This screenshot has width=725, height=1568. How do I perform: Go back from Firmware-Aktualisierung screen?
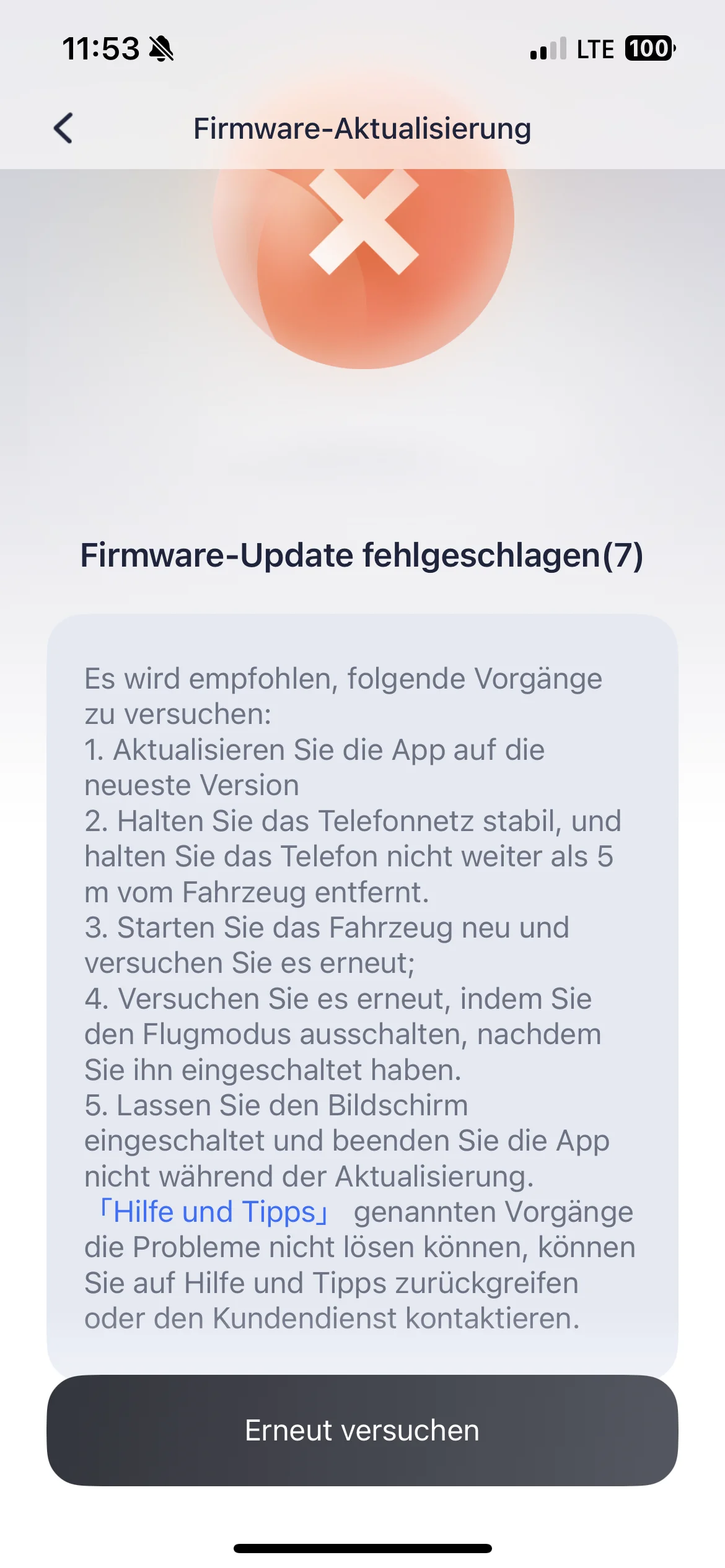(x=64, y=128)
